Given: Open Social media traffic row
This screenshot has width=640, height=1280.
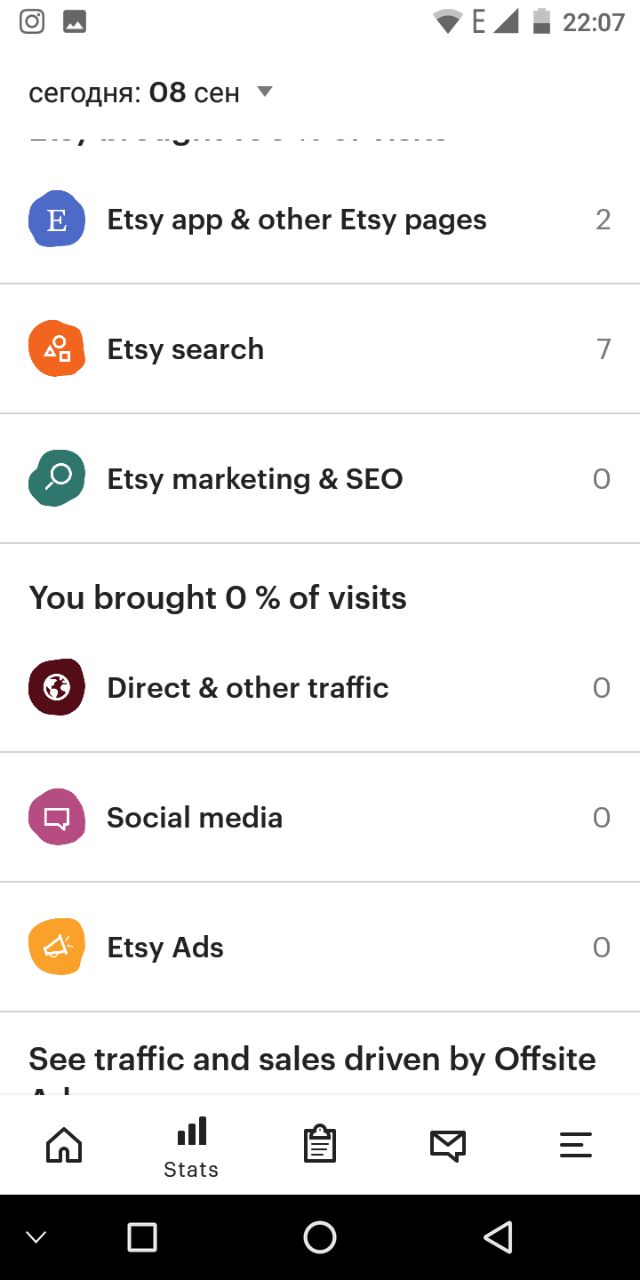Looking at the screenshot, I should (x=320, y=817).
